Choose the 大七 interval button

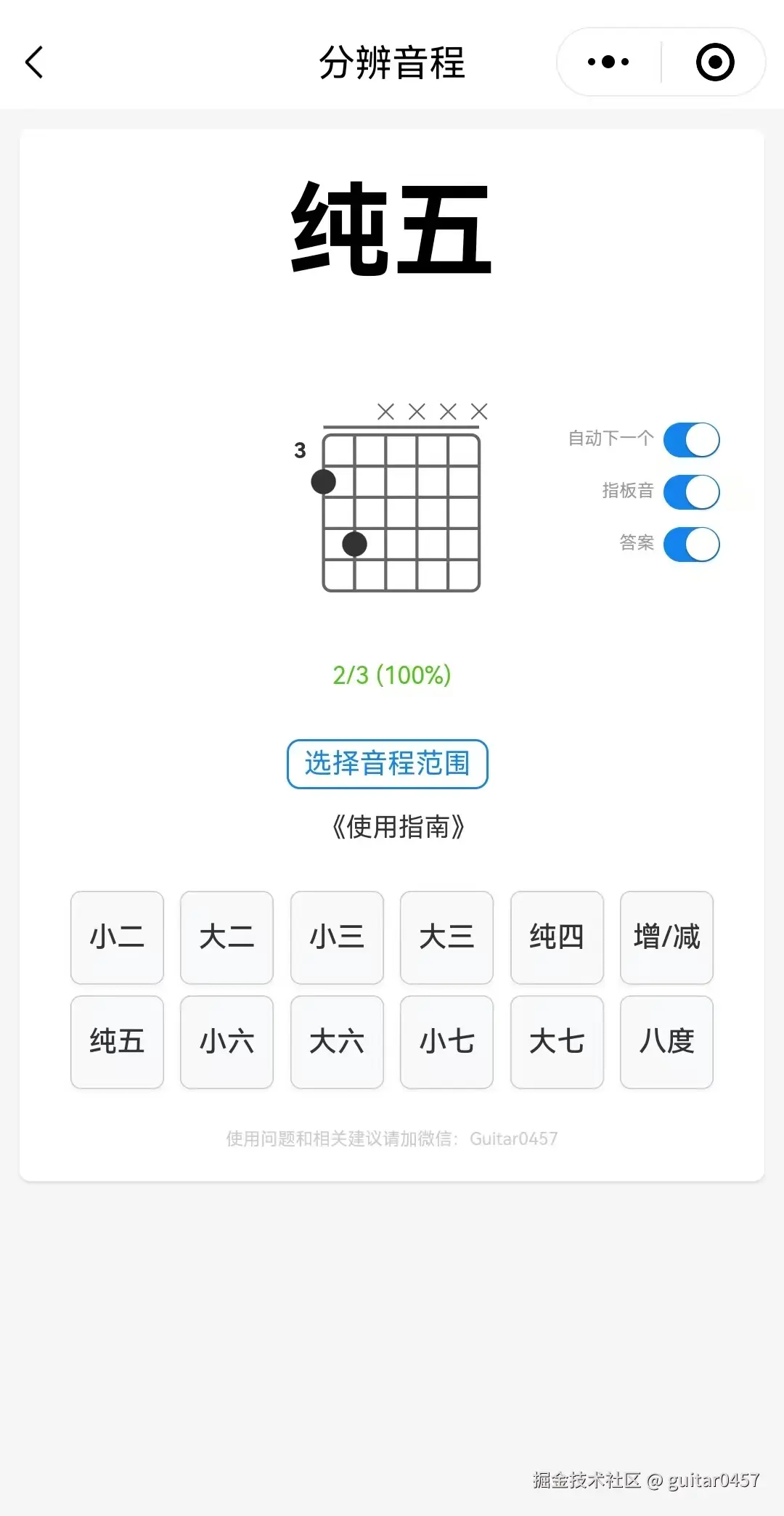click(x=557, y=1042)
